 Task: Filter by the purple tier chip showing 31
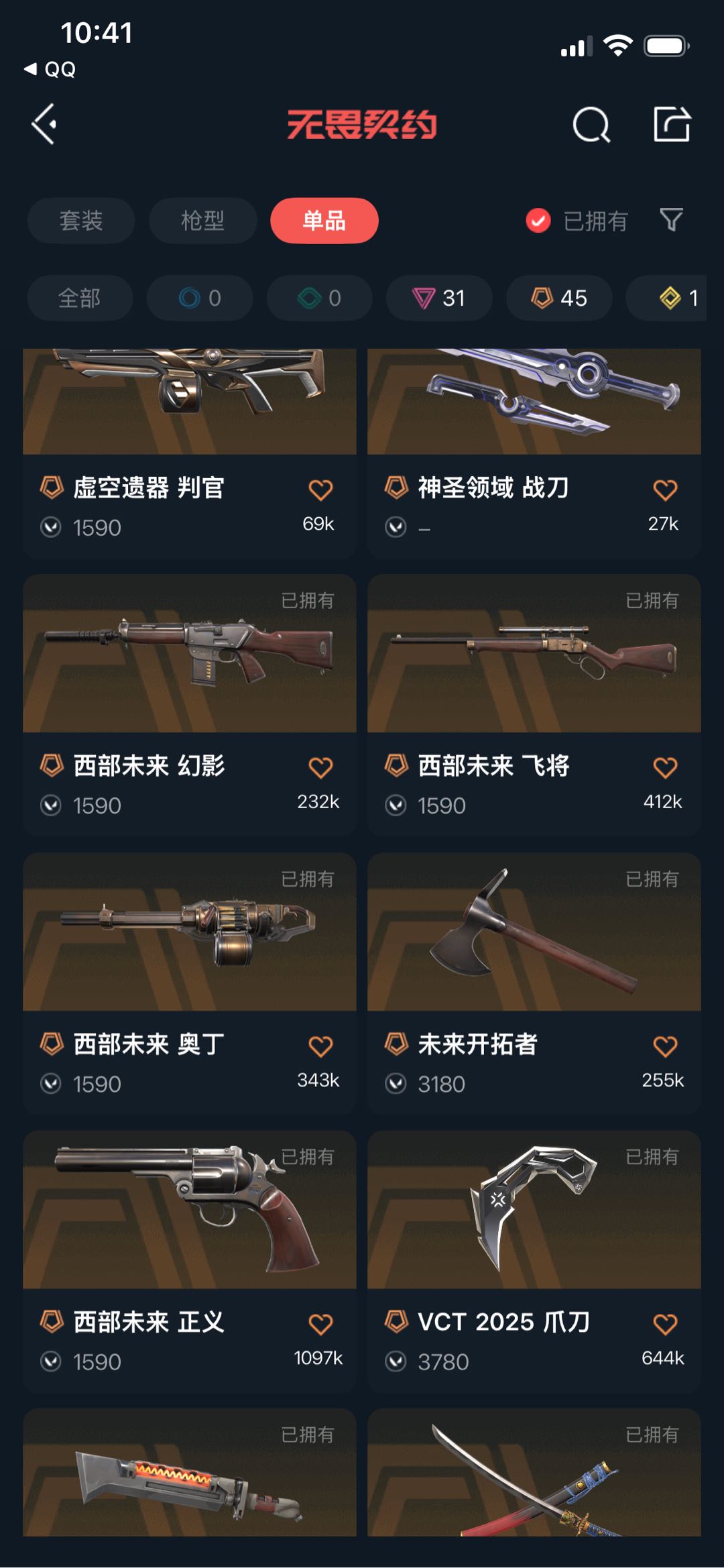click(x=439, y=298)
